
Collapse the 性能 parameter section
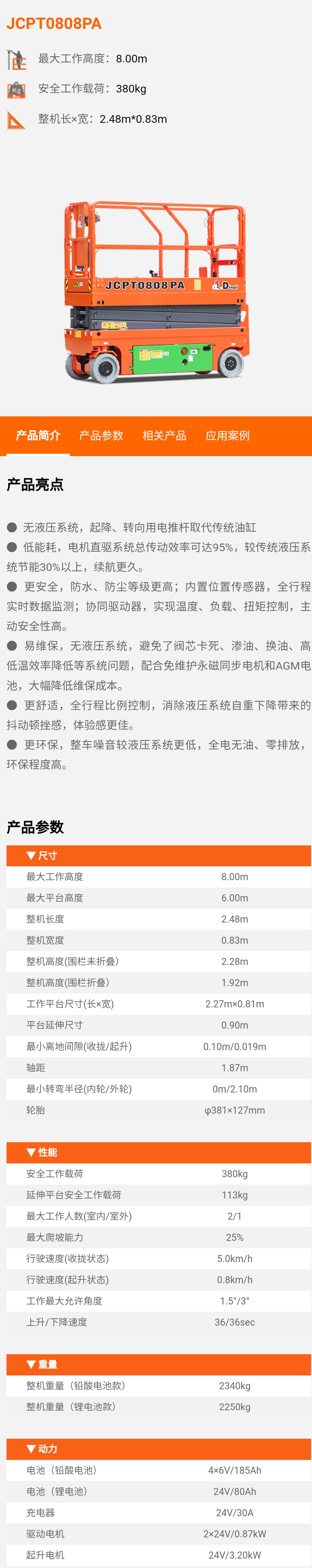coord(41,1152)
